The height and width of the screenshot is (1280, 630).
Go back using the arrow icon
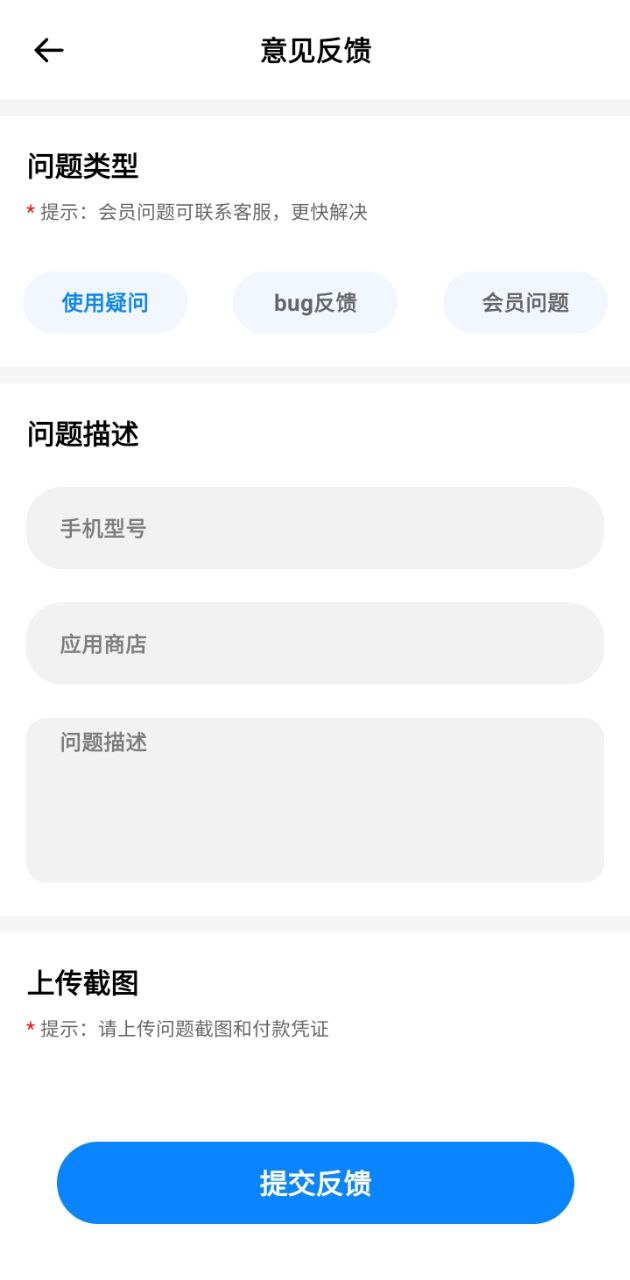[48, 50]
